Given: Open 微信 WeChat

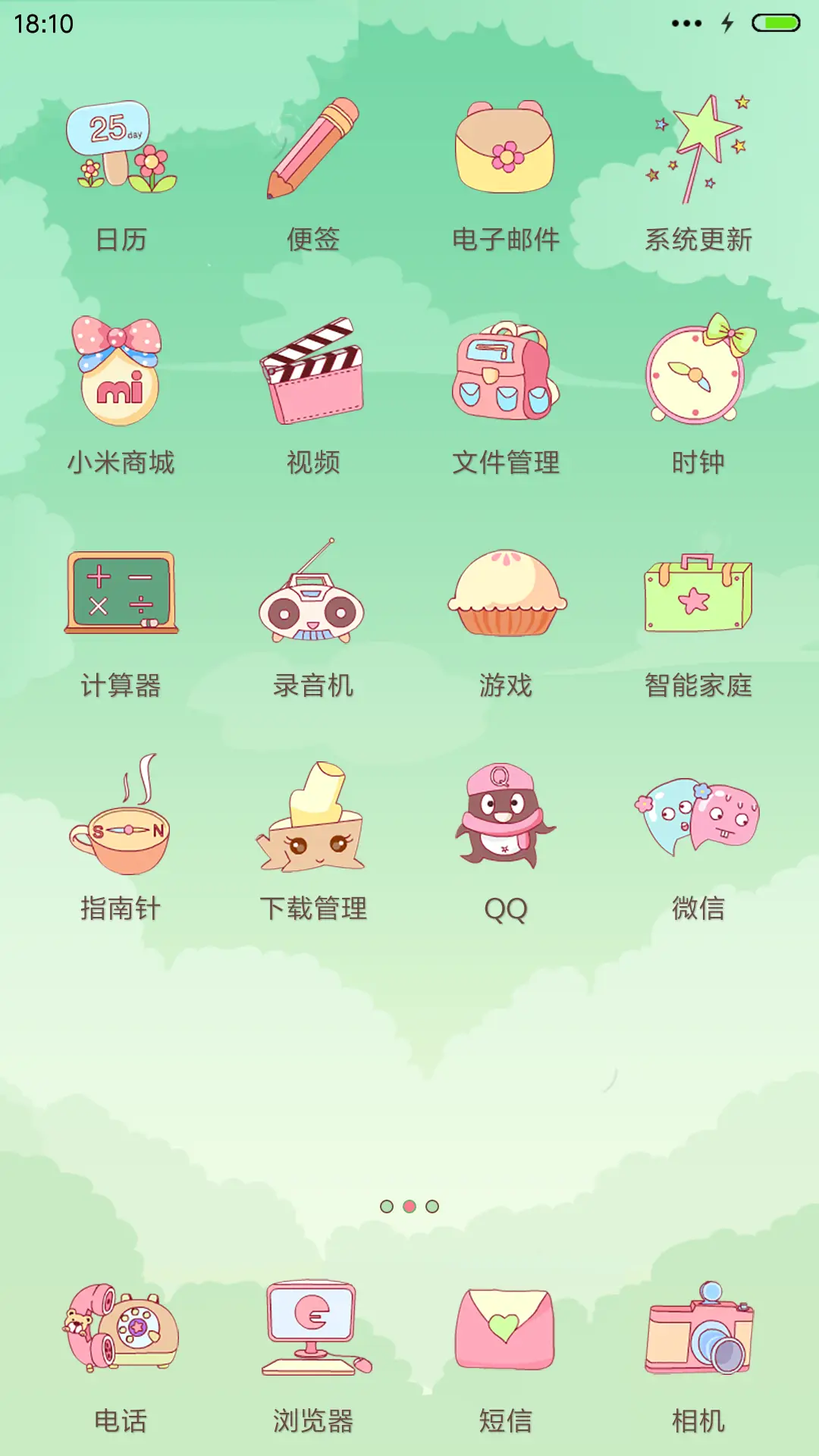Looking at the screenshot, I should pyautogui.click(x=698, y=823).
